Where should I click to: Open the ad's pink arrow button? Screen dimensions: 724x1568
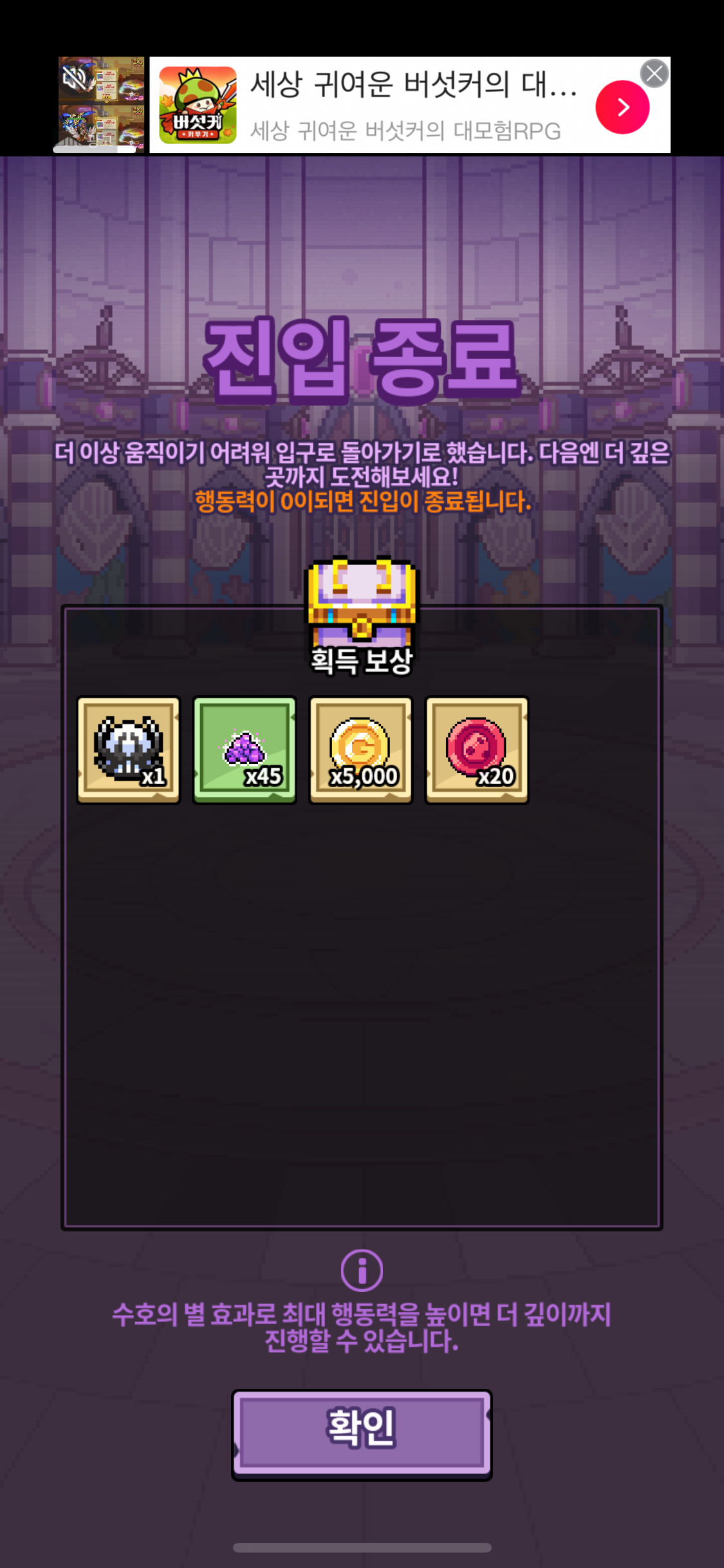622,107
